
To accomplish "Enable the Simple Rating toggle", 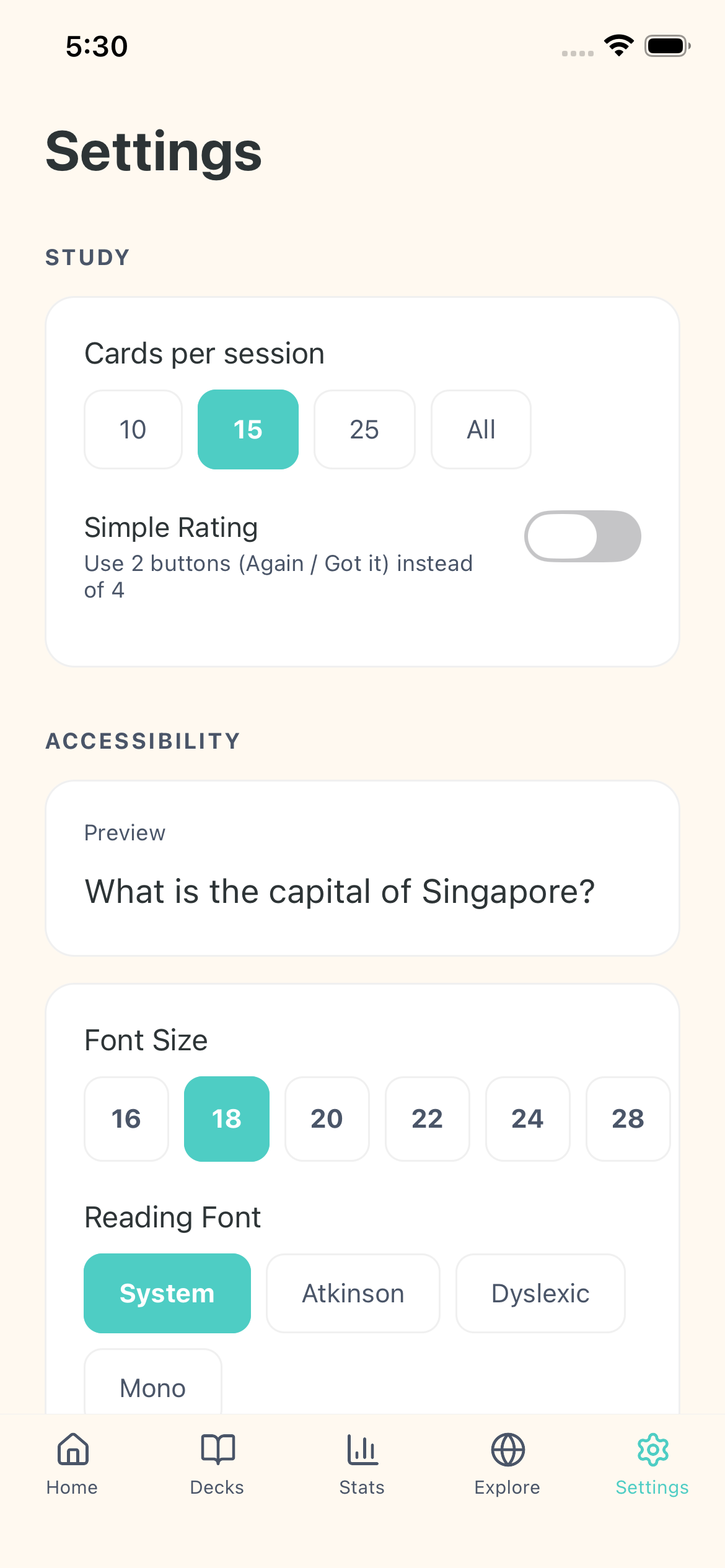I will pos(582,536).
